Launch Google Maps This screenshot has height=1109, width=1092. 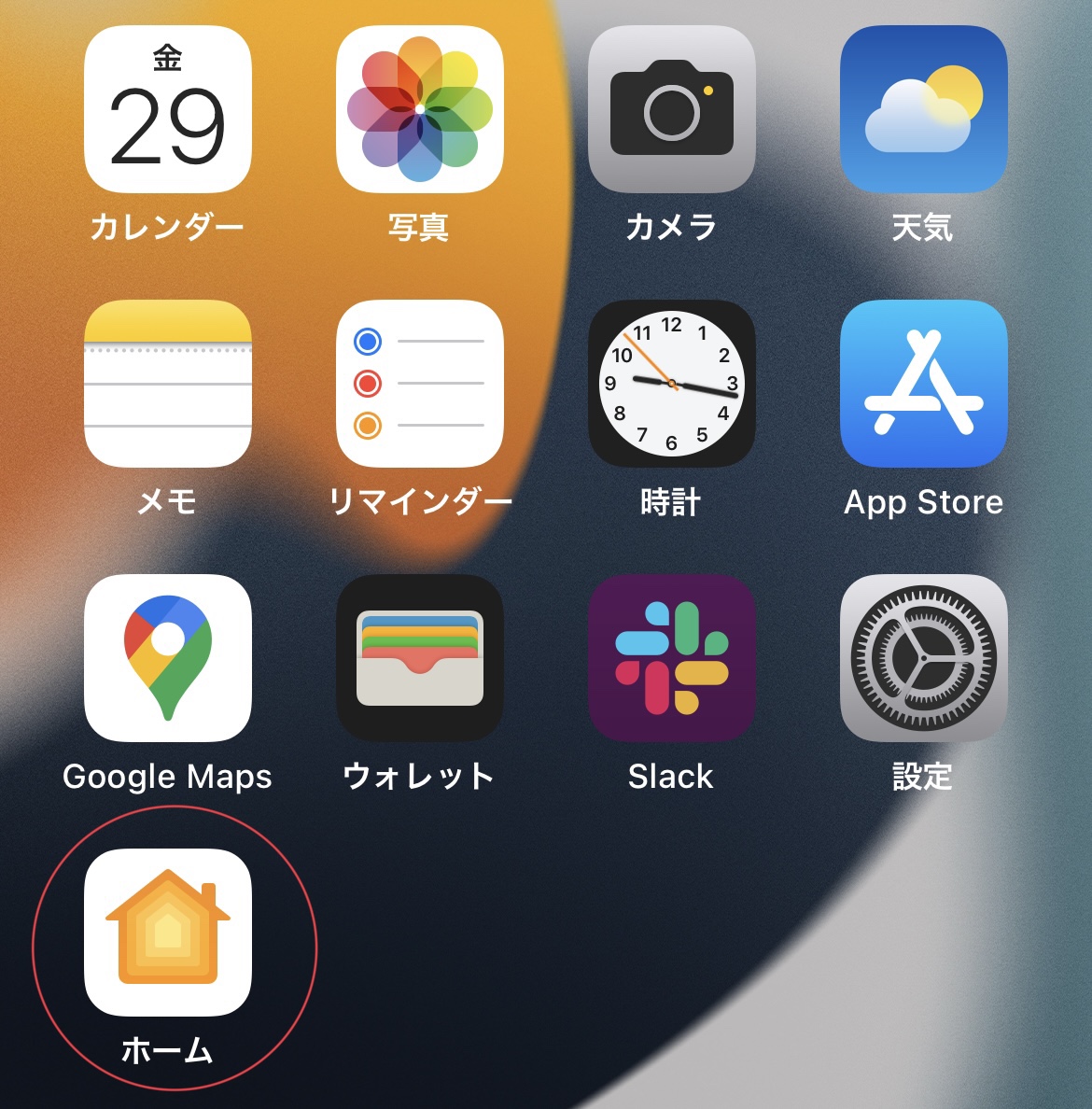(168, 658)
